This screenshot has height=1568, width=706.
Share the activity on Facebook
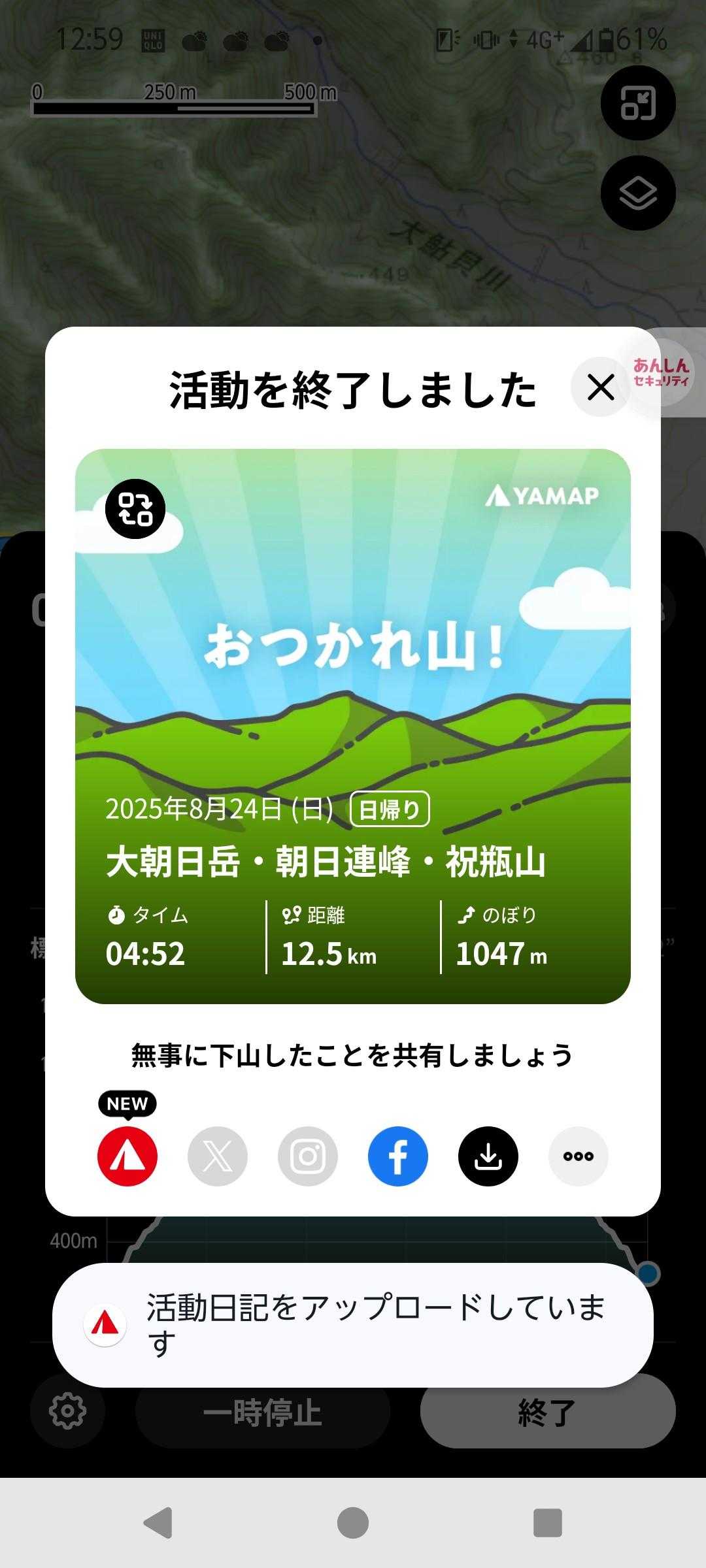pos(398,1156)
